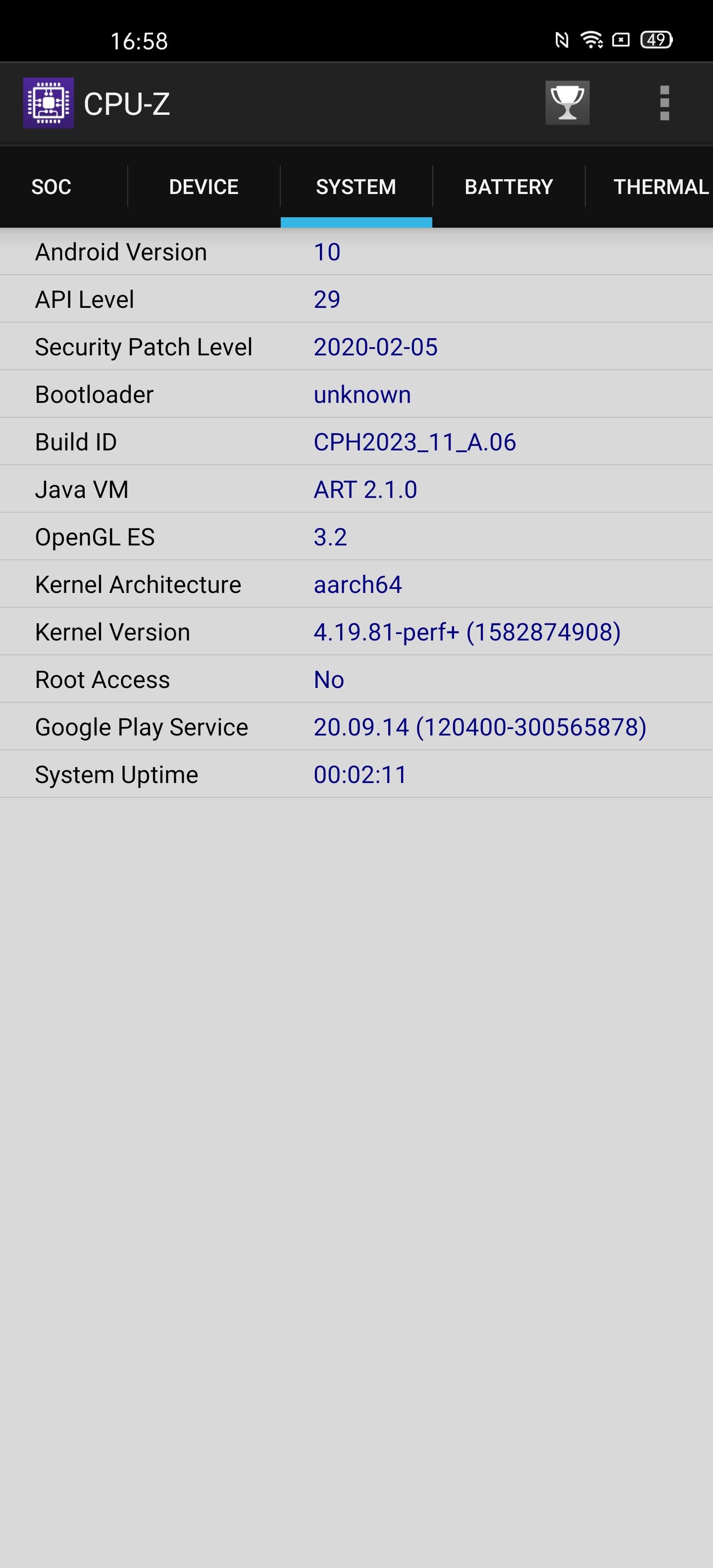Select the SYSTEM tab

[356, 187]
